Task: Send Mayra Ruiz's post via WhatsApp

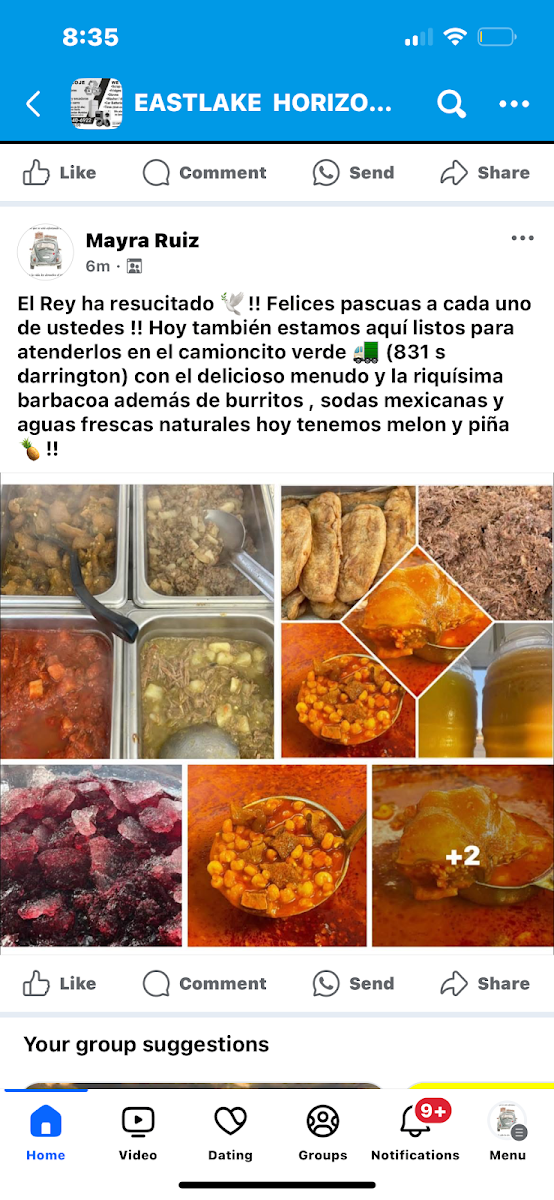Action: click(x=353, y=983)
